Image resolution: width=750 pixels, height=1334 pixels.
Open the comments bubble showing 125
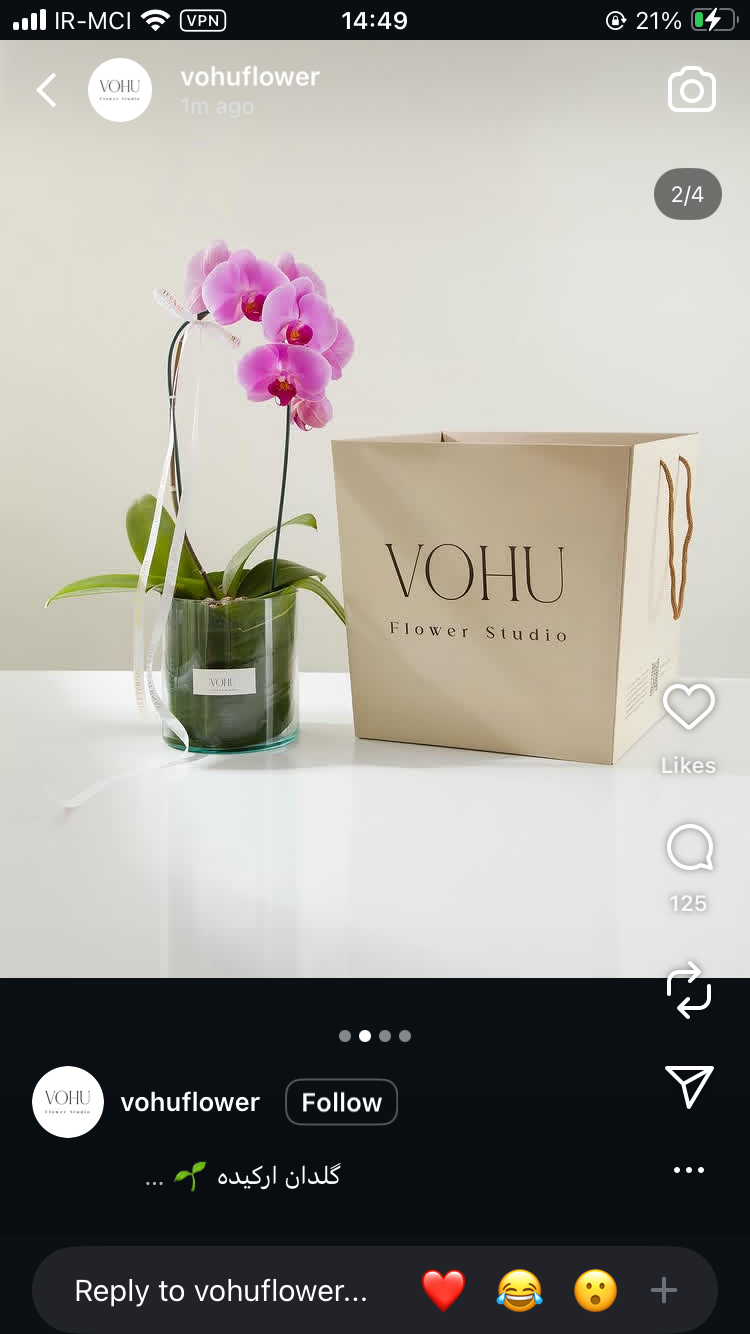(x=689, y=850)
